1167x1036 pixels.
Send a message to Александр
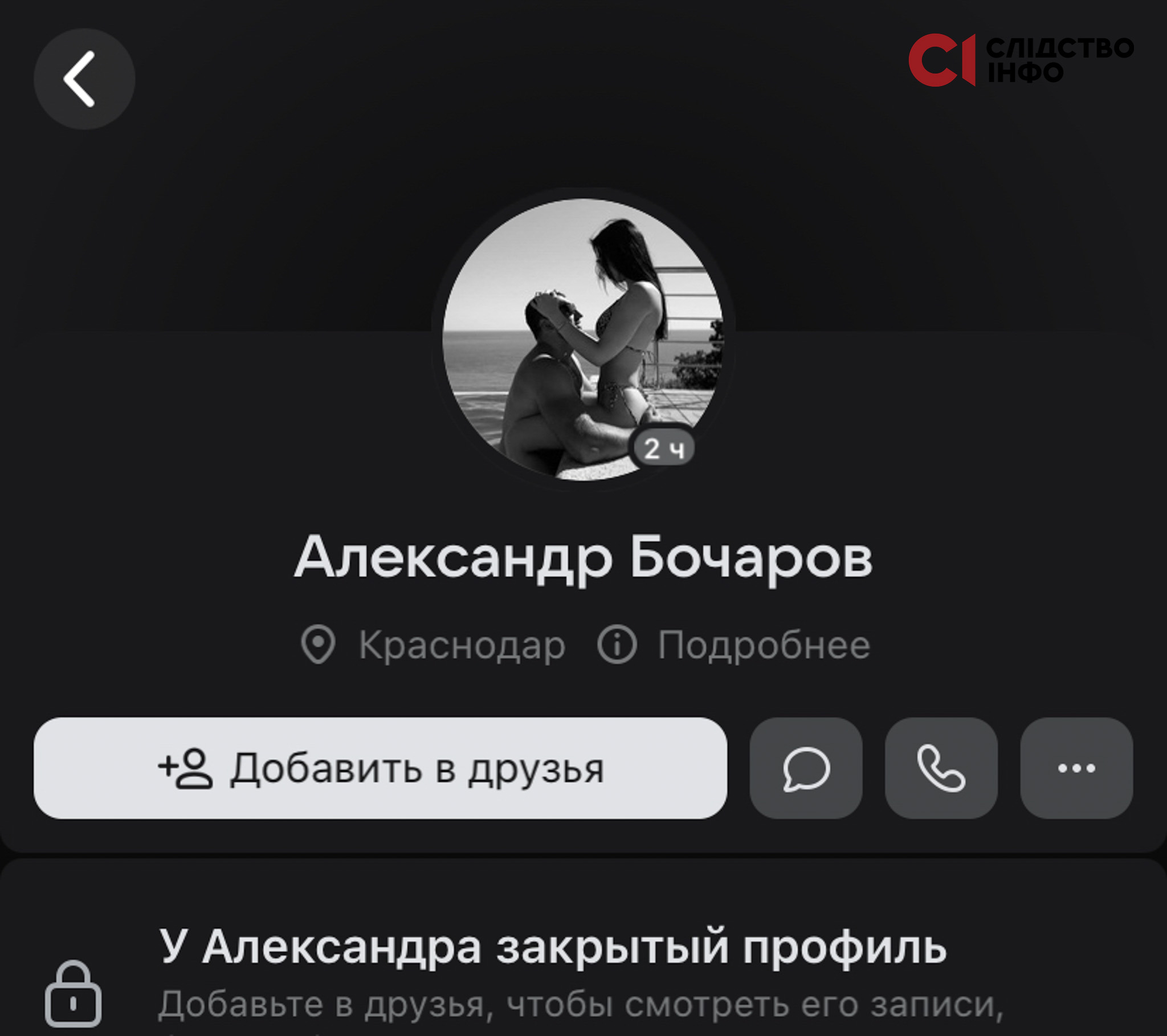[x=806, y=768]
